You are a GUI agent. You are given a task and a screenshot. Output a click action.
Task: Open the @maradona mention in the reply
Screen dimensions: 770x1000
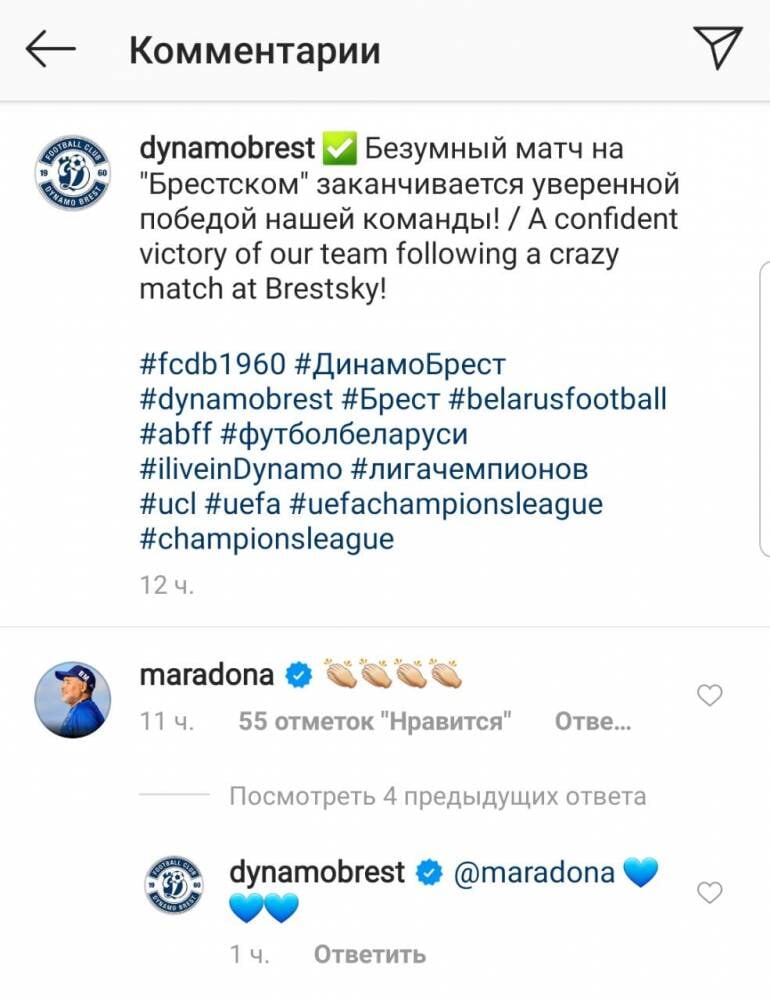coord(534,872)
